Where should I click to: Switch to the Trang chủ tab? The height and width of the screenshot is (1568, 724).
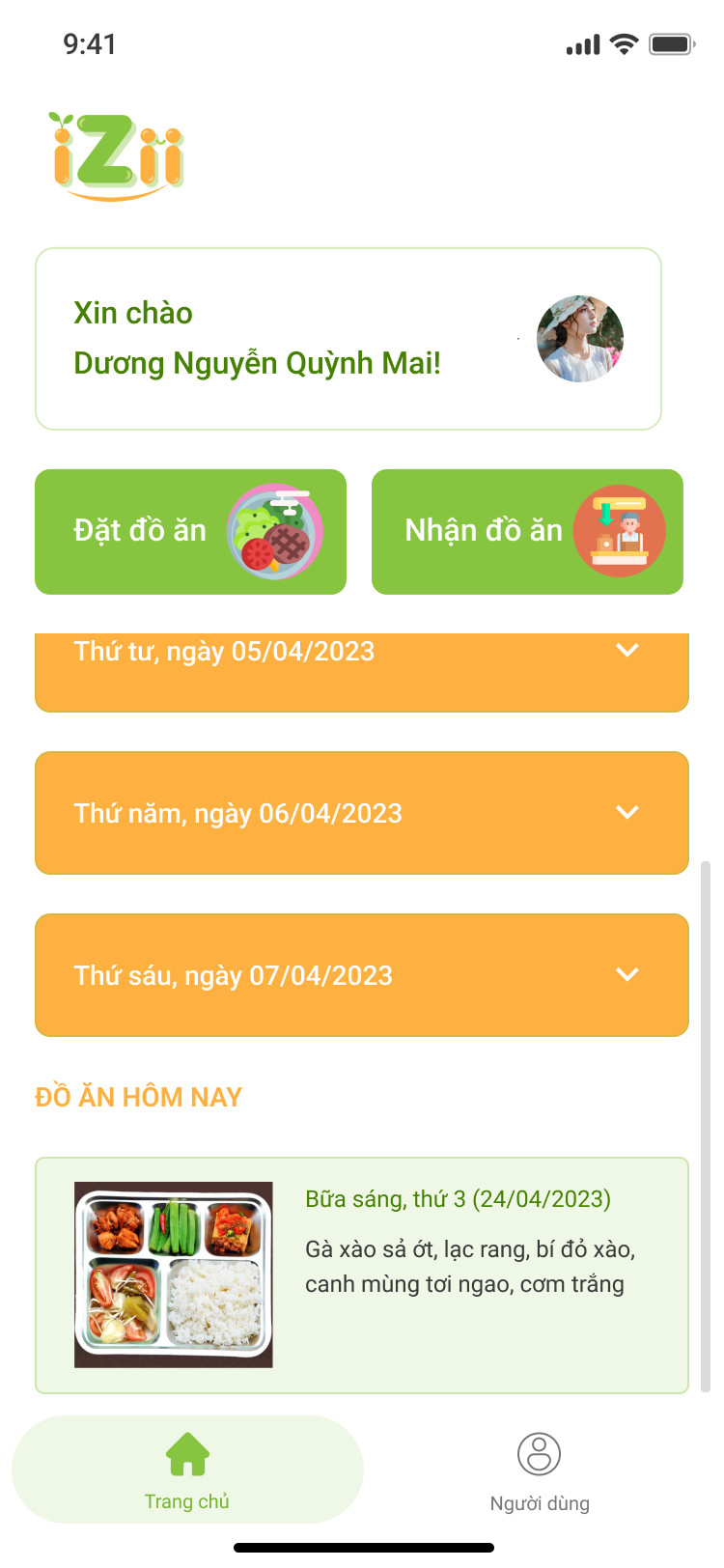tap(187, 1470)
